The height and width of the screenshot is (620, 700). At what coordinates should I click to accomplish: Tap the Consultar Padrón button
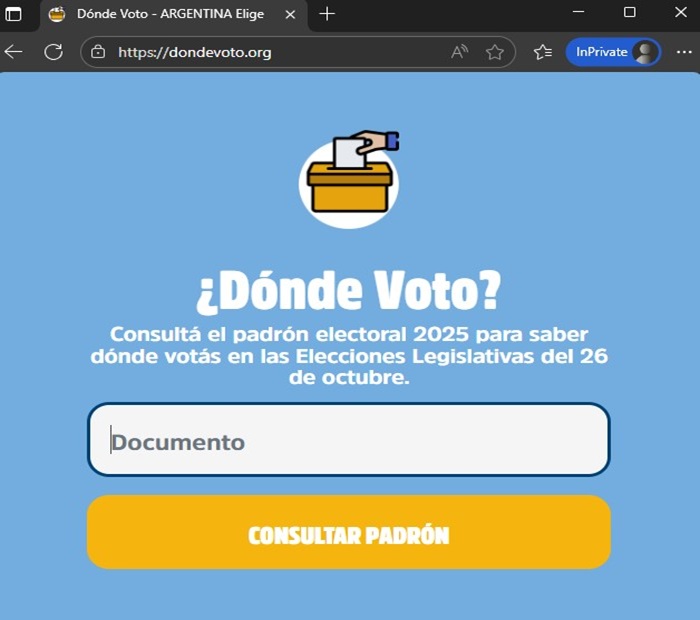click(x=348, y=533)
